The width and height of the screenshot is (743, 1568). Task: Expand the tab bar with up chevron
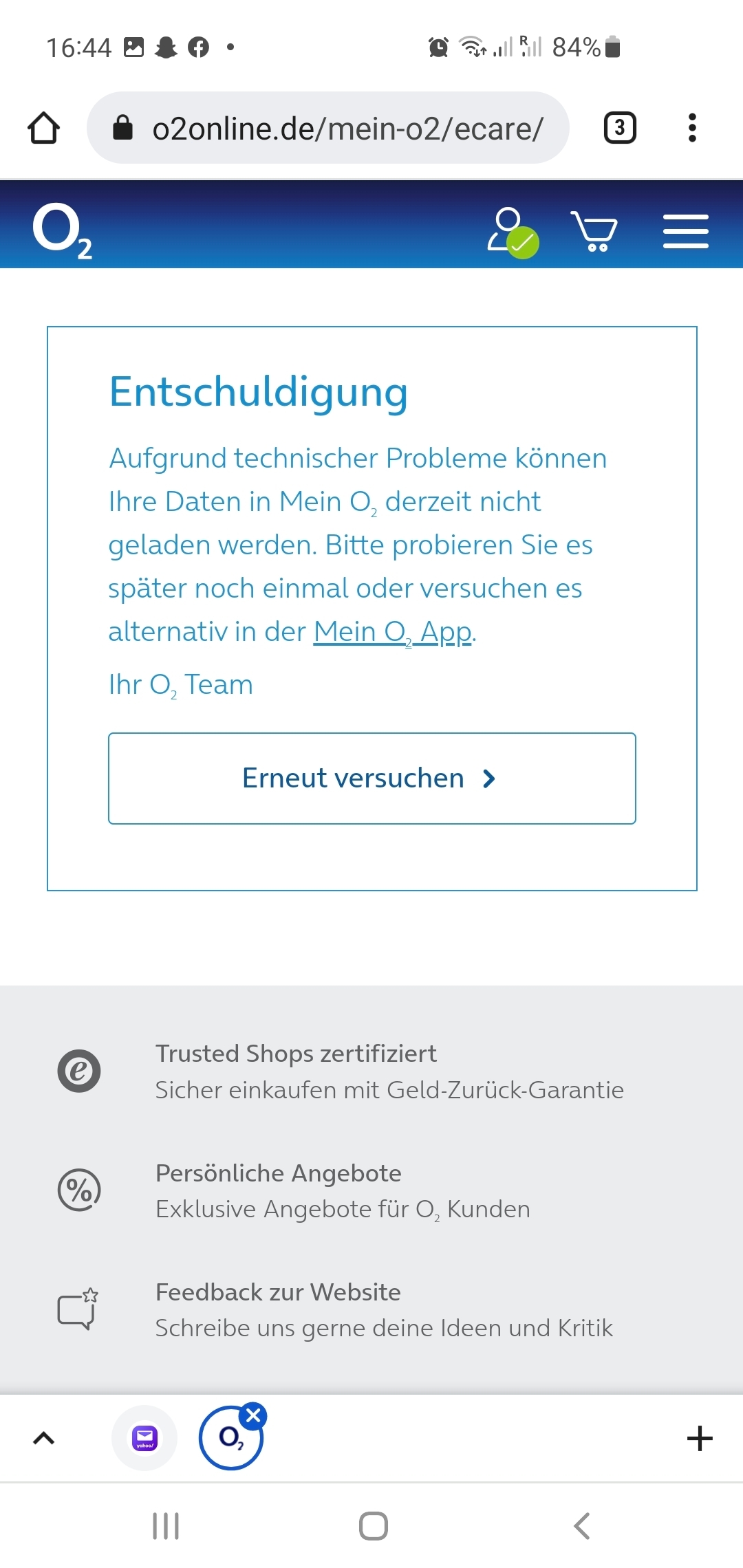tap(44, 1438)
